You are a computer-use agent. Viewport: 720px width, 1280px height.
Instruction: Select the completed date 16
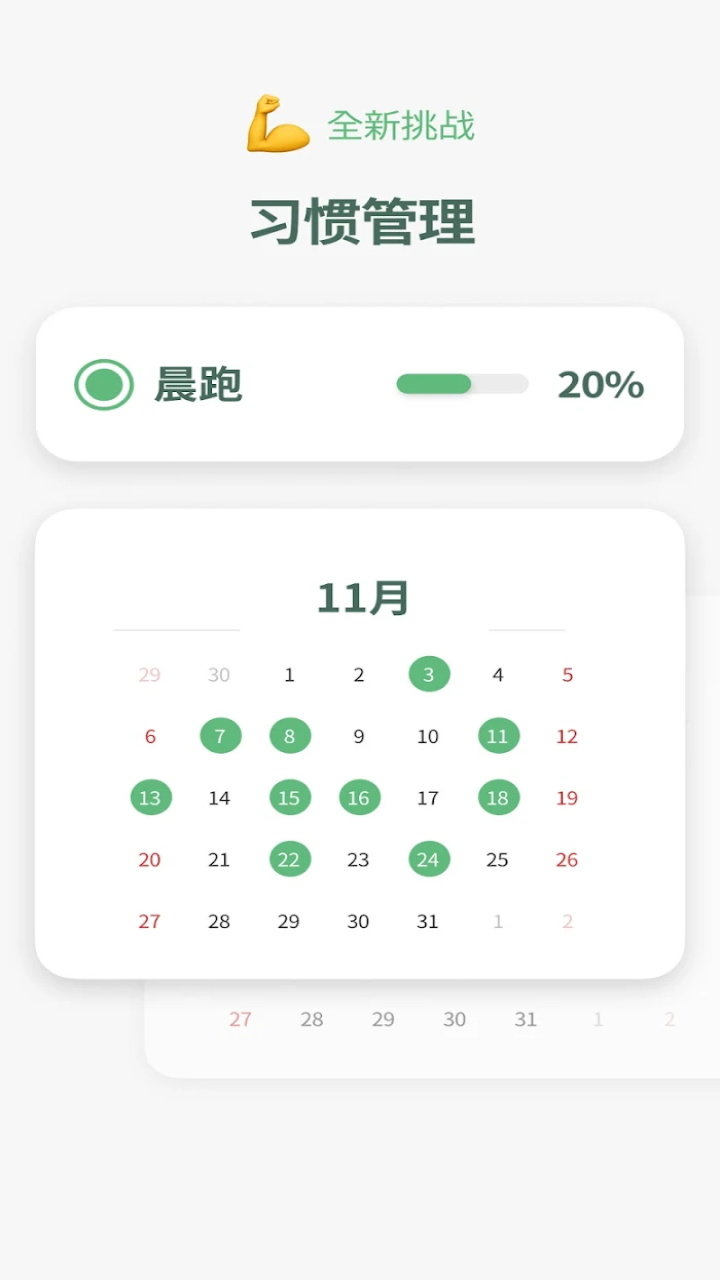[x=358, y=798]
